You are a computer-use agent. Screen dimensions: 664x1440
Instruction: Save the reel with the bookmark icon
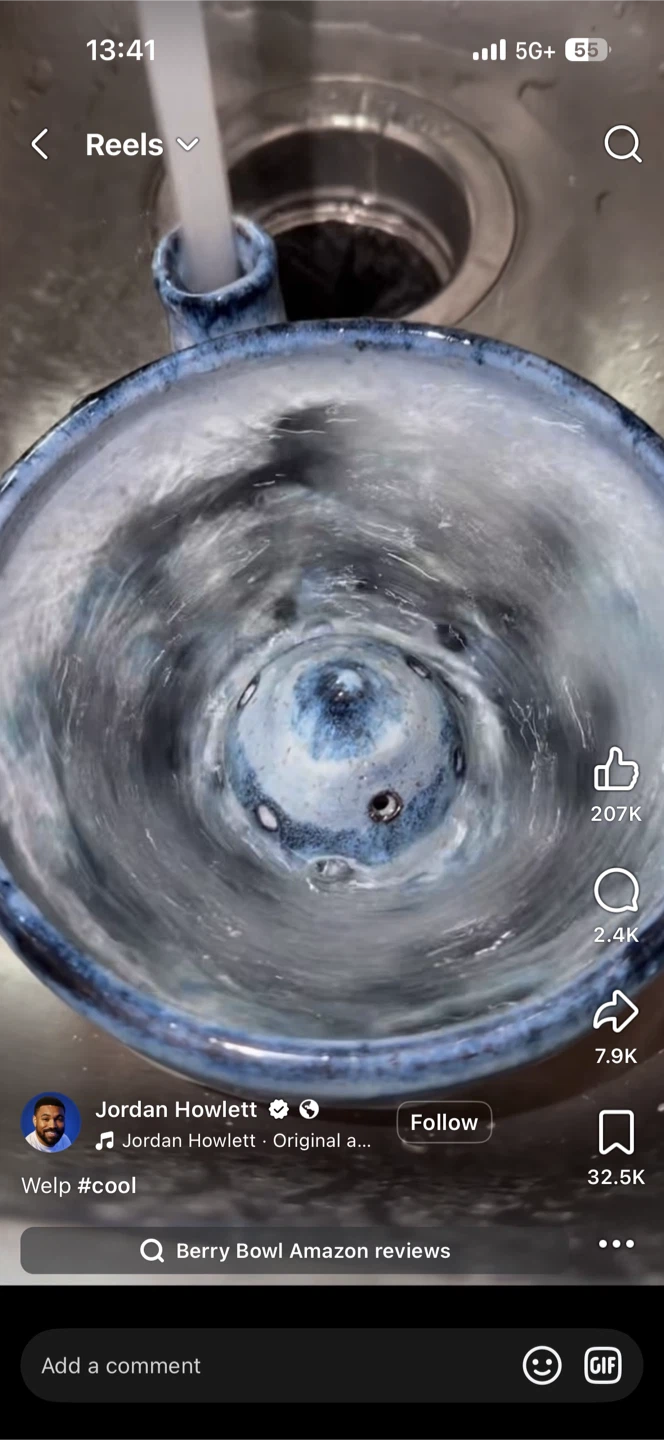616,1133
